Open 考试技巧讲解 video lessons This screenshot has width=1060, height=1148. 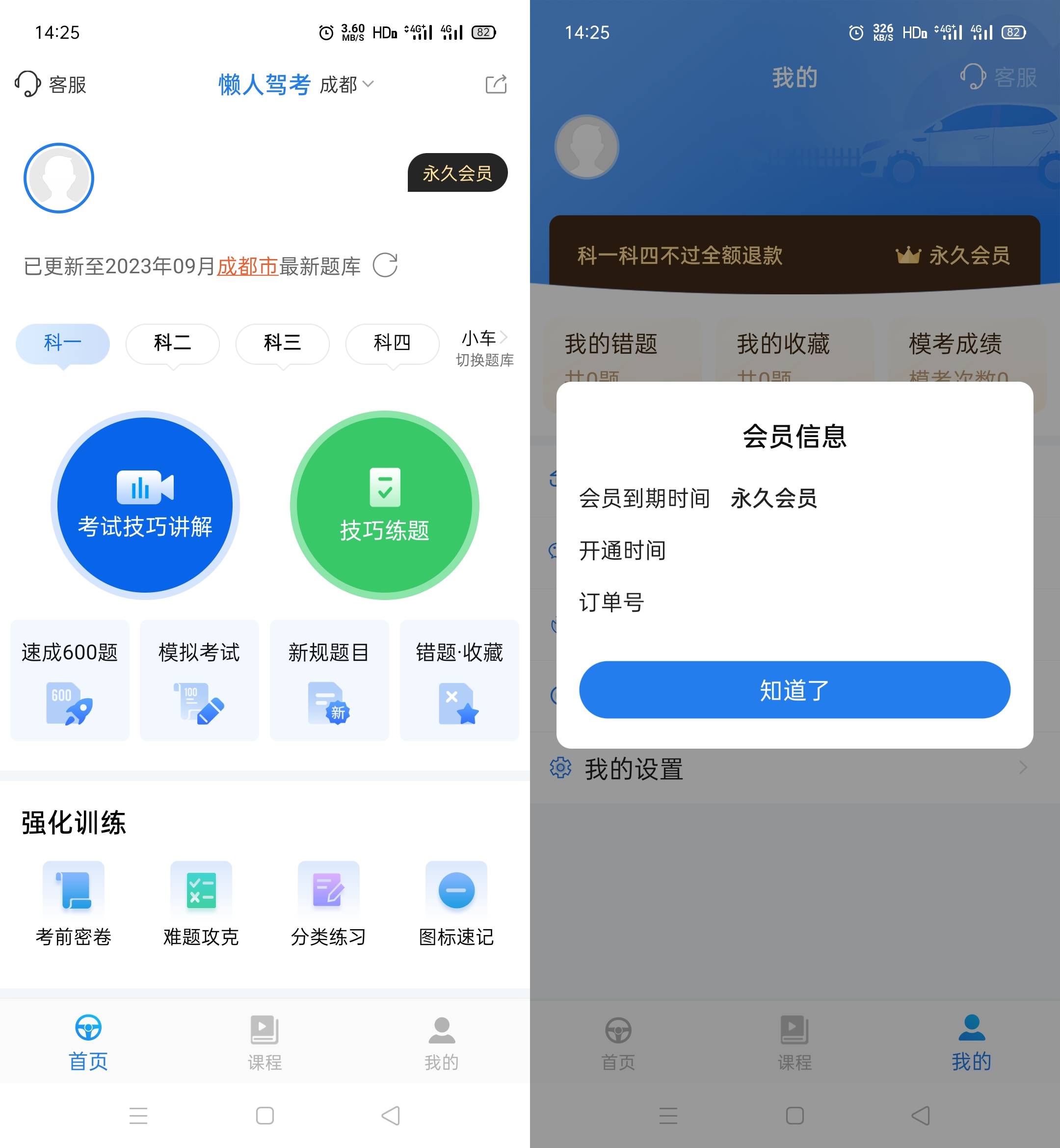point(145,505)
